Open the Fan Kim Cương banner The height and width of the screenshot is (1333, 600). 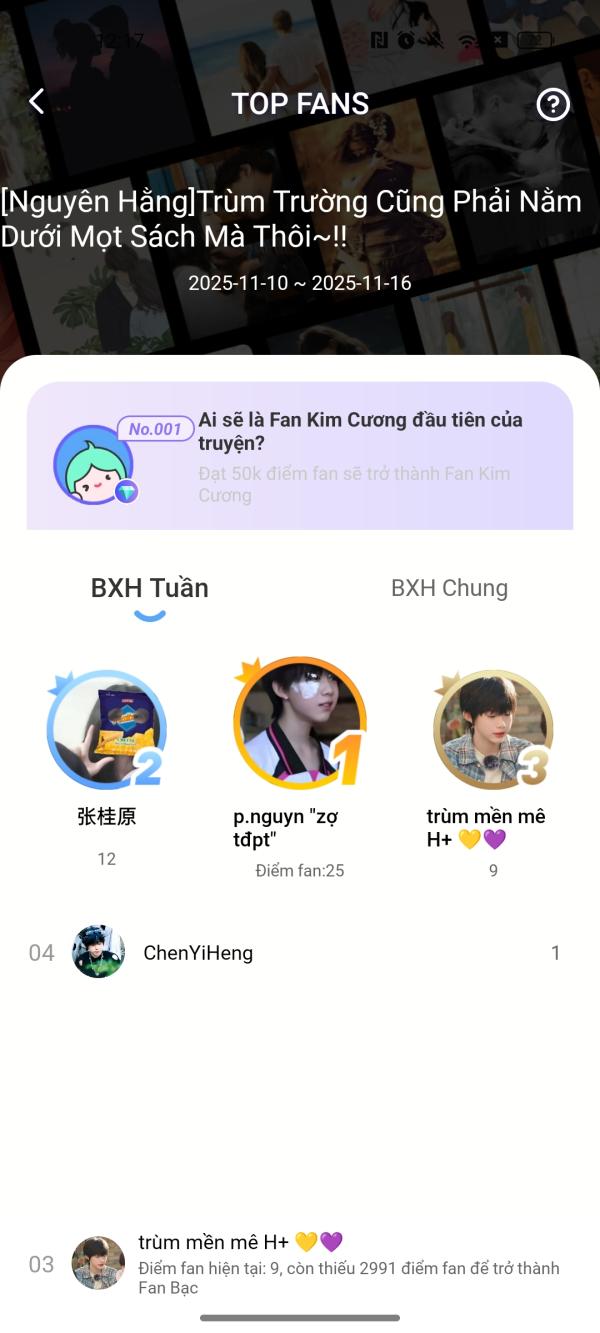pos(300,456)
